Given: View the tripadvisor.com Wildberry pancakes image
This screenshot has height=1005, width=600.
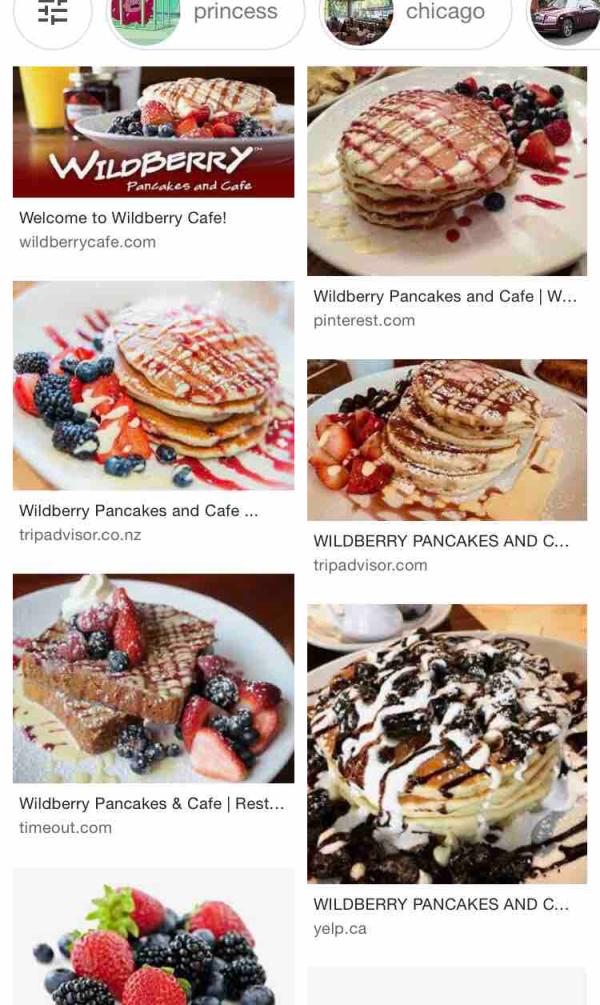Looking at the screenshot, I should point(446,440).
